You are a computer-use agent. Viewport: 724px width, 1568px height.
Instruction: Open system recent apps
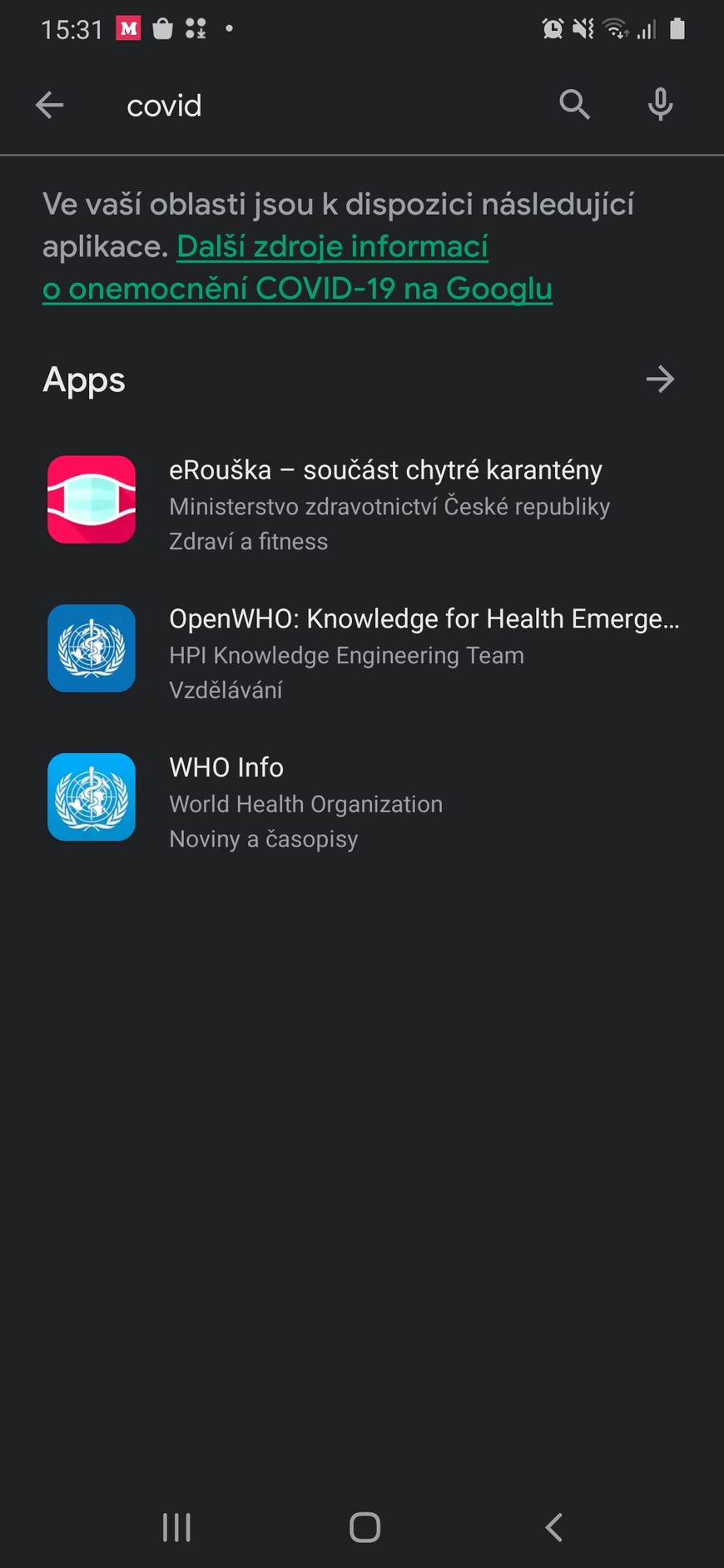pyautogui.click(x=176, y=1527)
